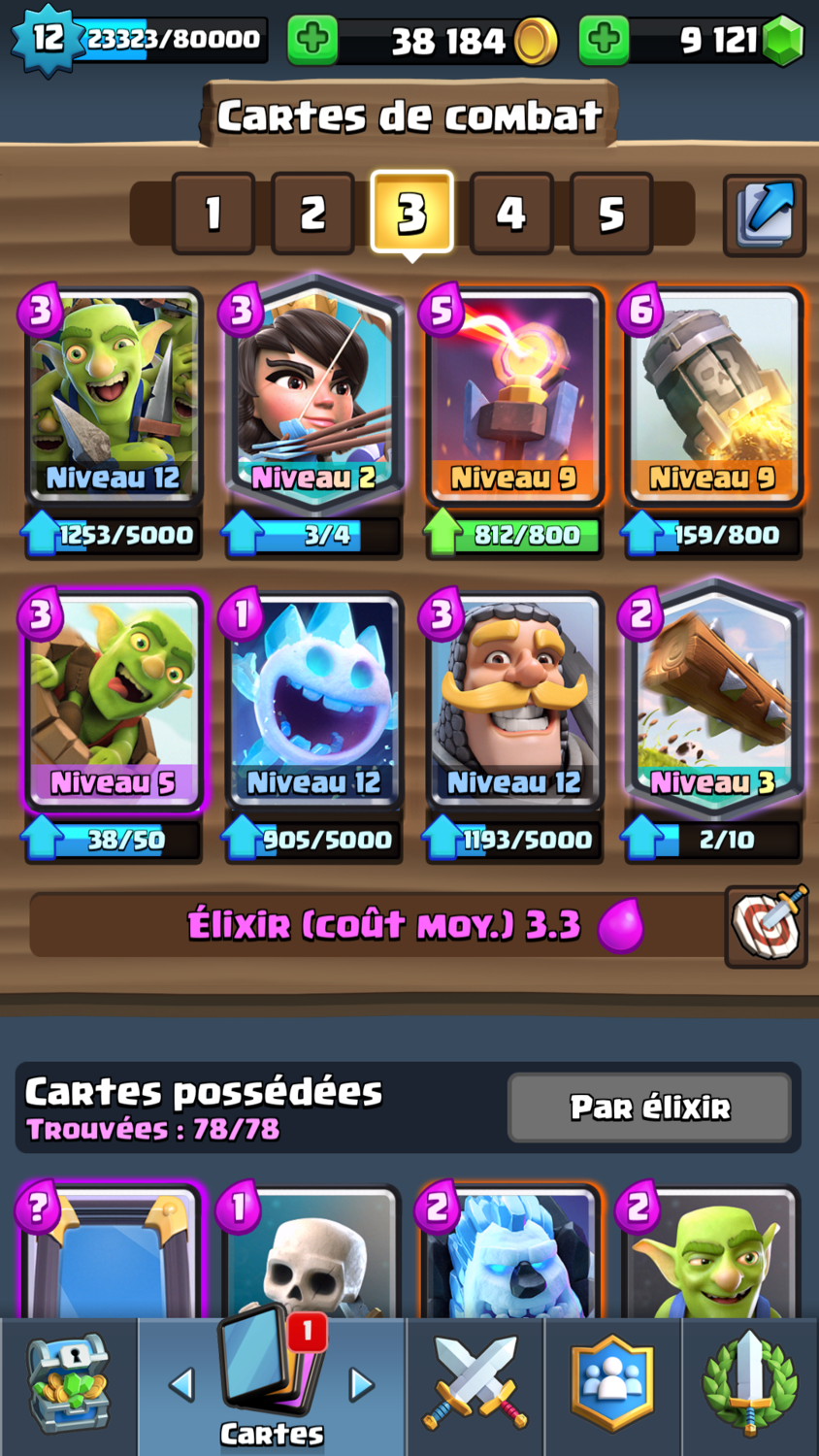Open The Log card Niveau 3
Viewport: 819px width, 1456px height.
click(713, 699)
